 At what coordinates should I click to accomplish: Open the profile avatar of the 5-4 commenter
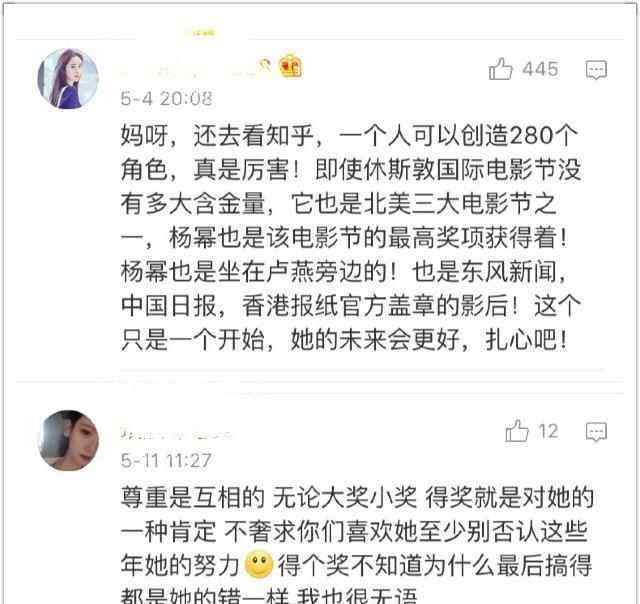68,79
